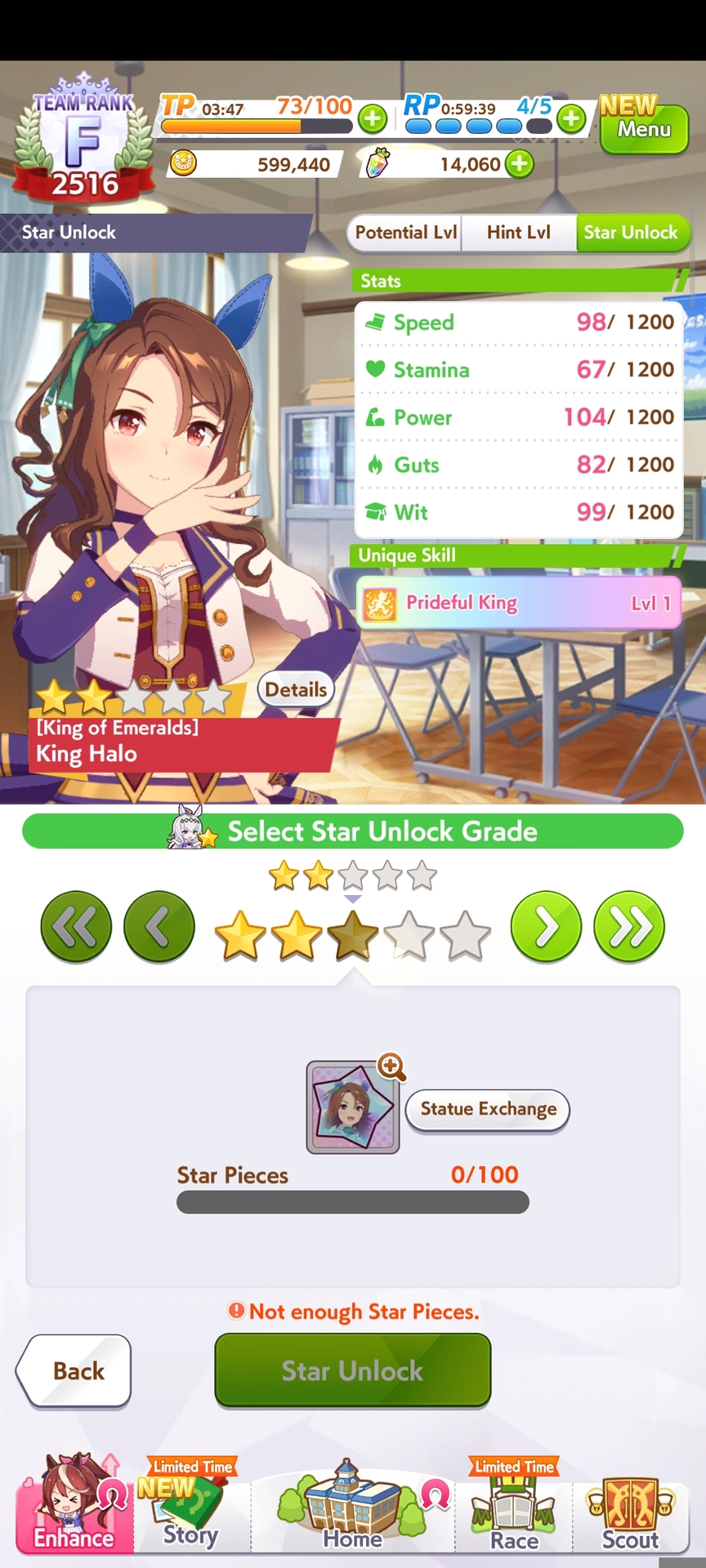Tap the plus icon to refill RP
The image size is (706, 1568).
pyautogui.click(x=571, y=119)
